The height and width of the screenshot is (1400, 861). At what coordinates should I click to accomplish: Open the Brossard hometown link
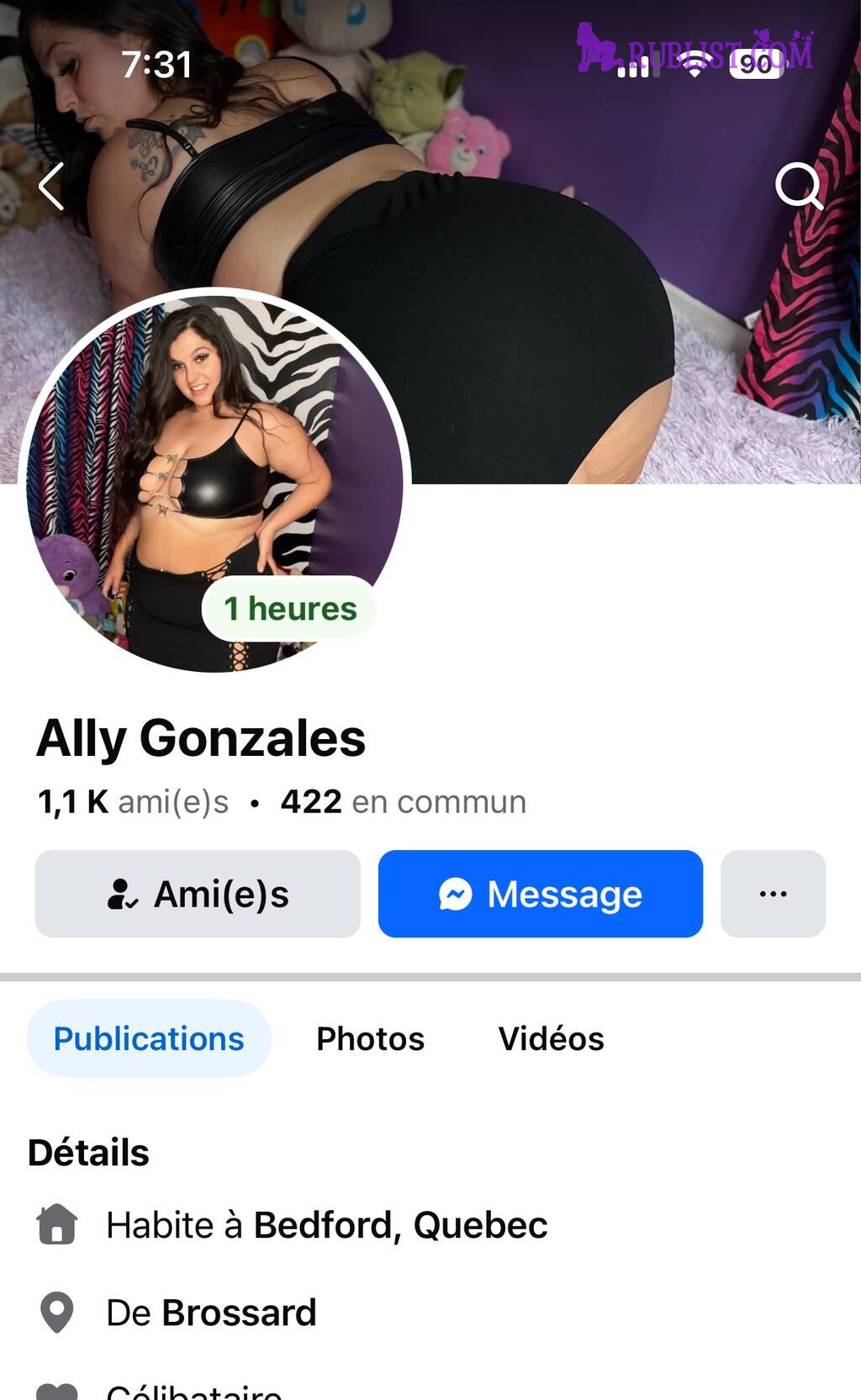point(239,1313)
